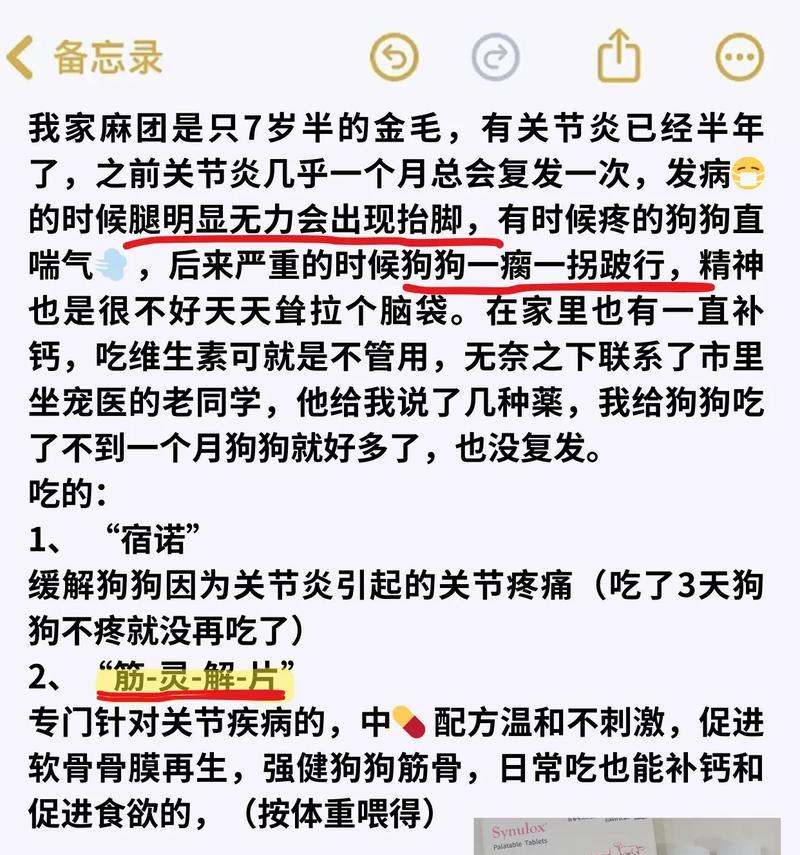This screenshot has height=855, width=800.
Task: Undo the last edit
Action: (393, 58)
